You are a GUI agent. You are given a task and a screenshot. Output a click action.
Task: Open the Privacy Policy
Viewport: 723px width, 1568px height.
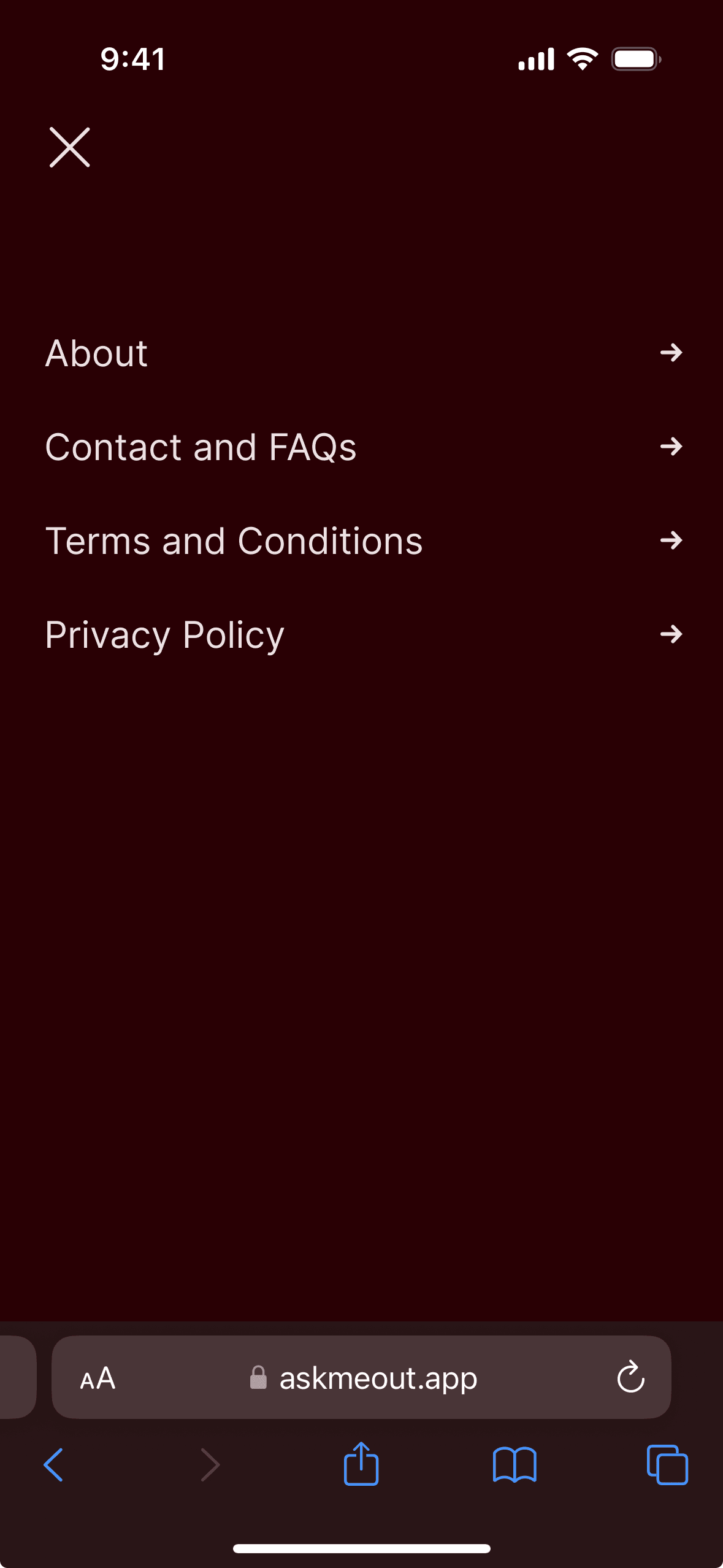164,635
